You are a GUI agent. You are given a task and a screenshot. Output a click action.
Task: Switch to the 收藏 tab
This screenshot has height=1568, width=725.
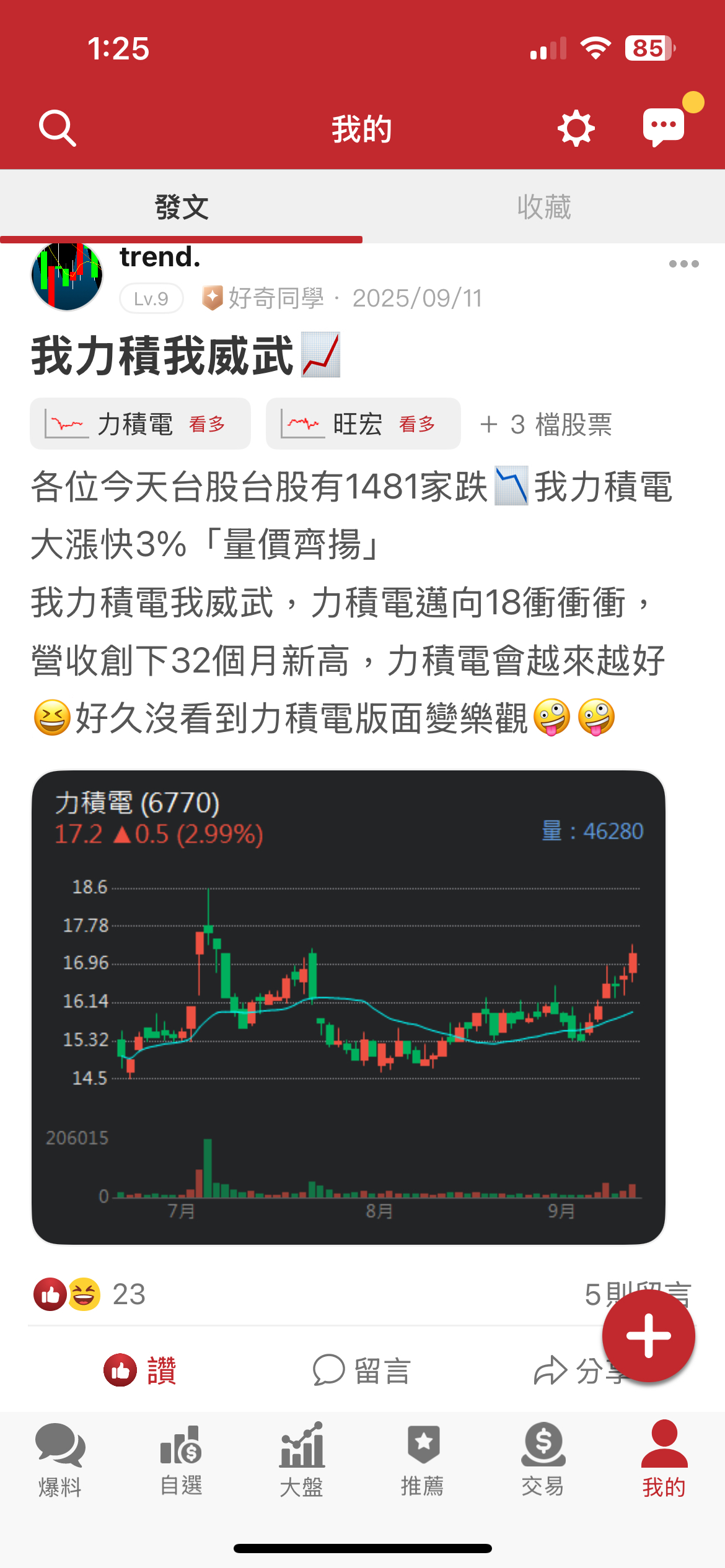[x=543, y=207]
